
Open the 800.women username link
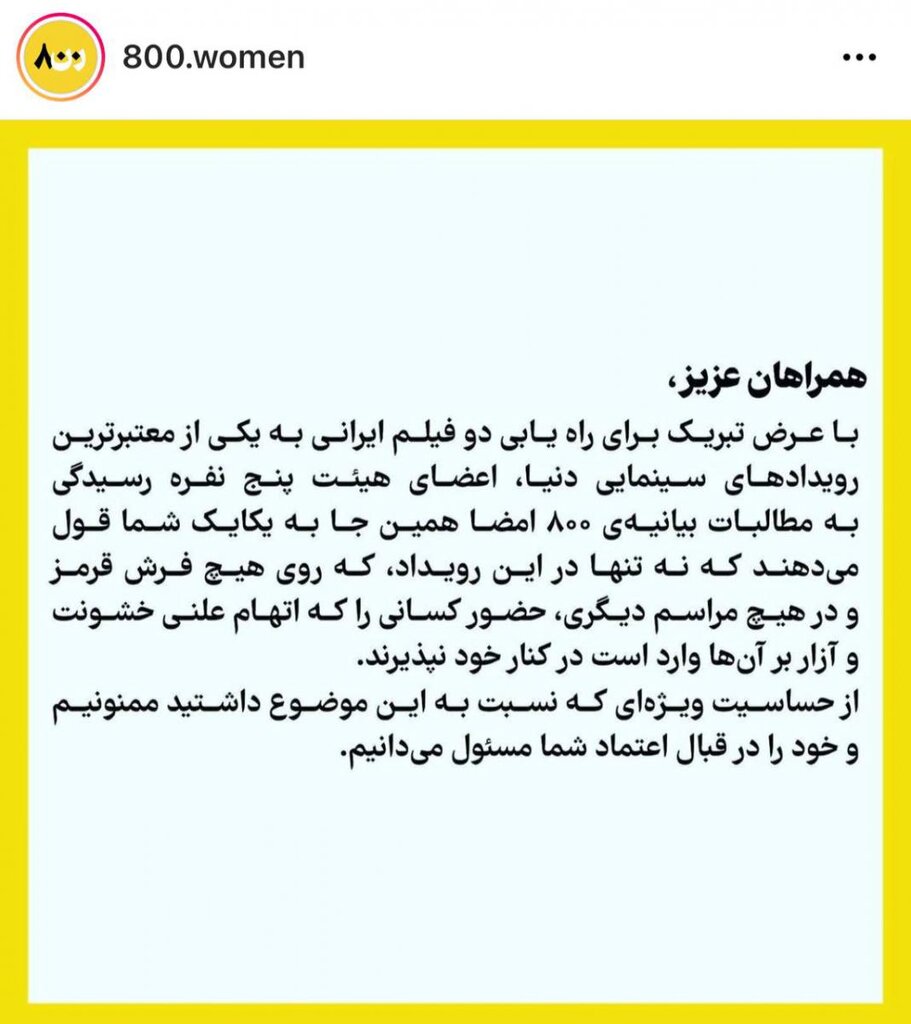[x=213, y=57]
